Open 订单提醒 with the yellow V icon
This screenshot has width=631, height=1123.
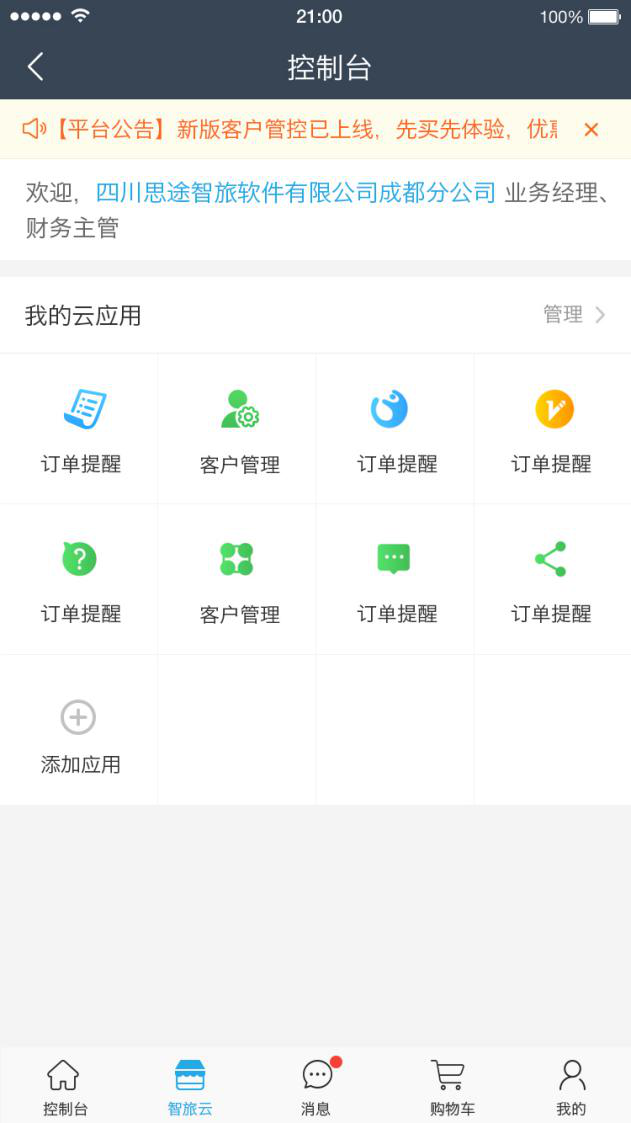(552, 428)
